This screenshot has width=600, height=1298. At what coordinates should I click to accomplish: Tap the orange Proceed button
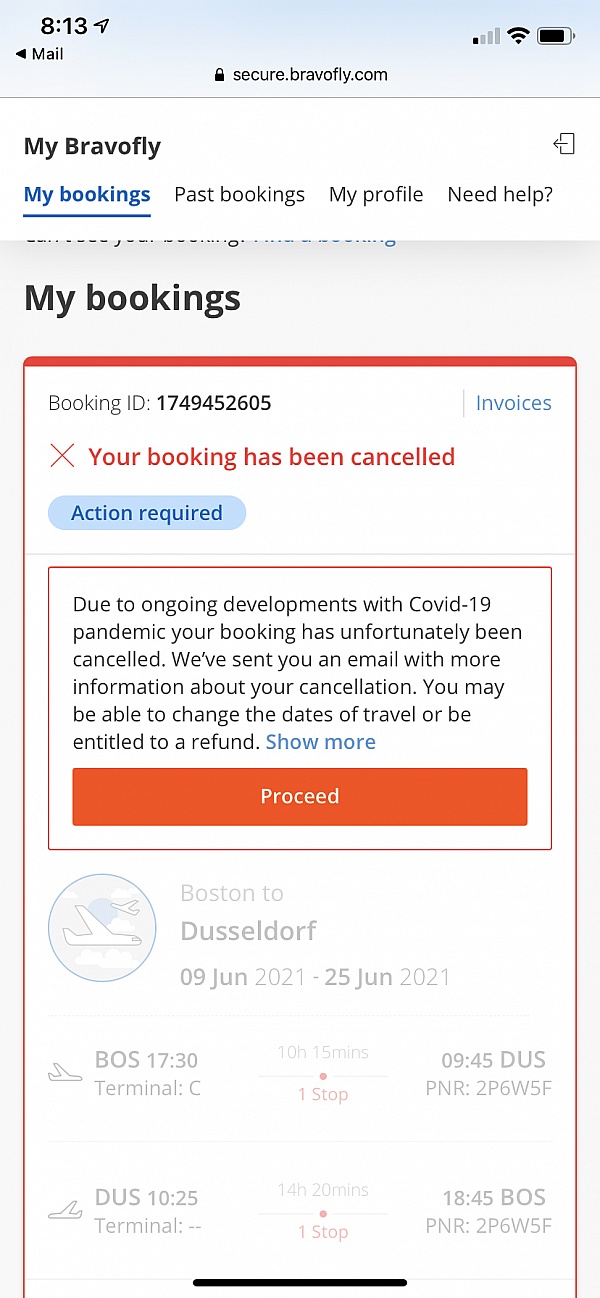[300, 796]
